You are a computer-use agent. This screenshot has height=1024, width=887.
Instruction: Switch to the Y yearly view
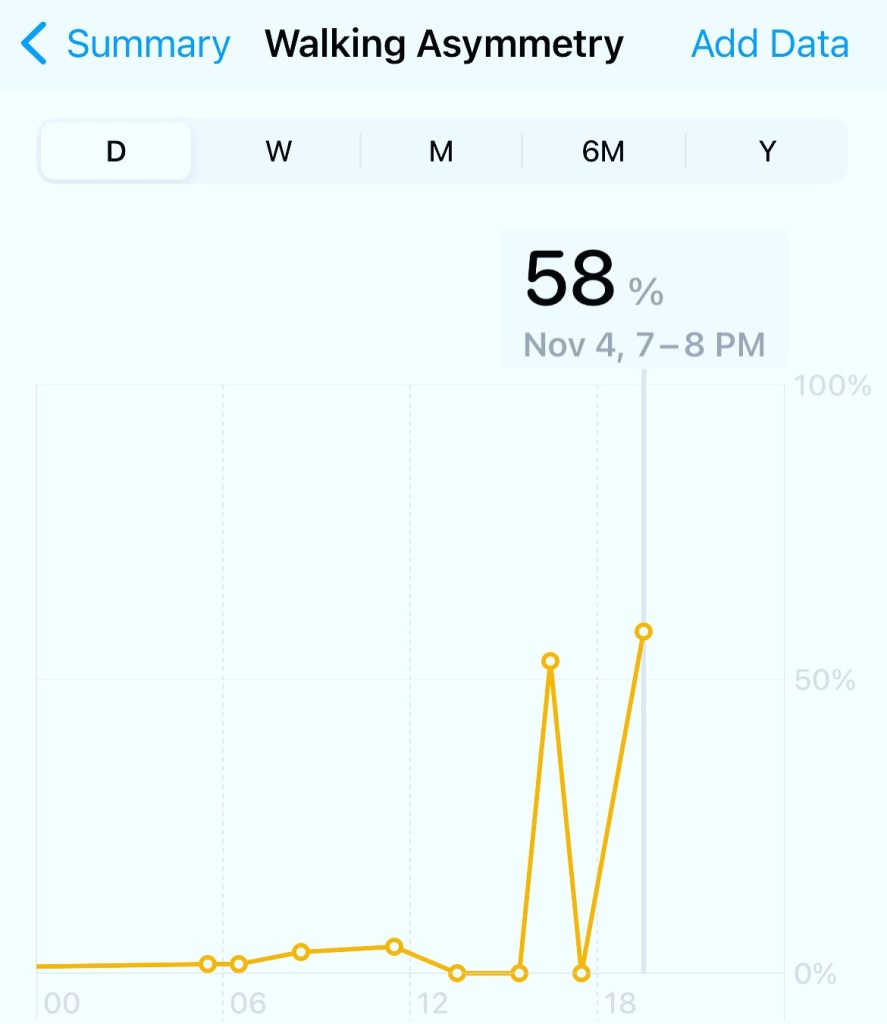pos(767,152)
